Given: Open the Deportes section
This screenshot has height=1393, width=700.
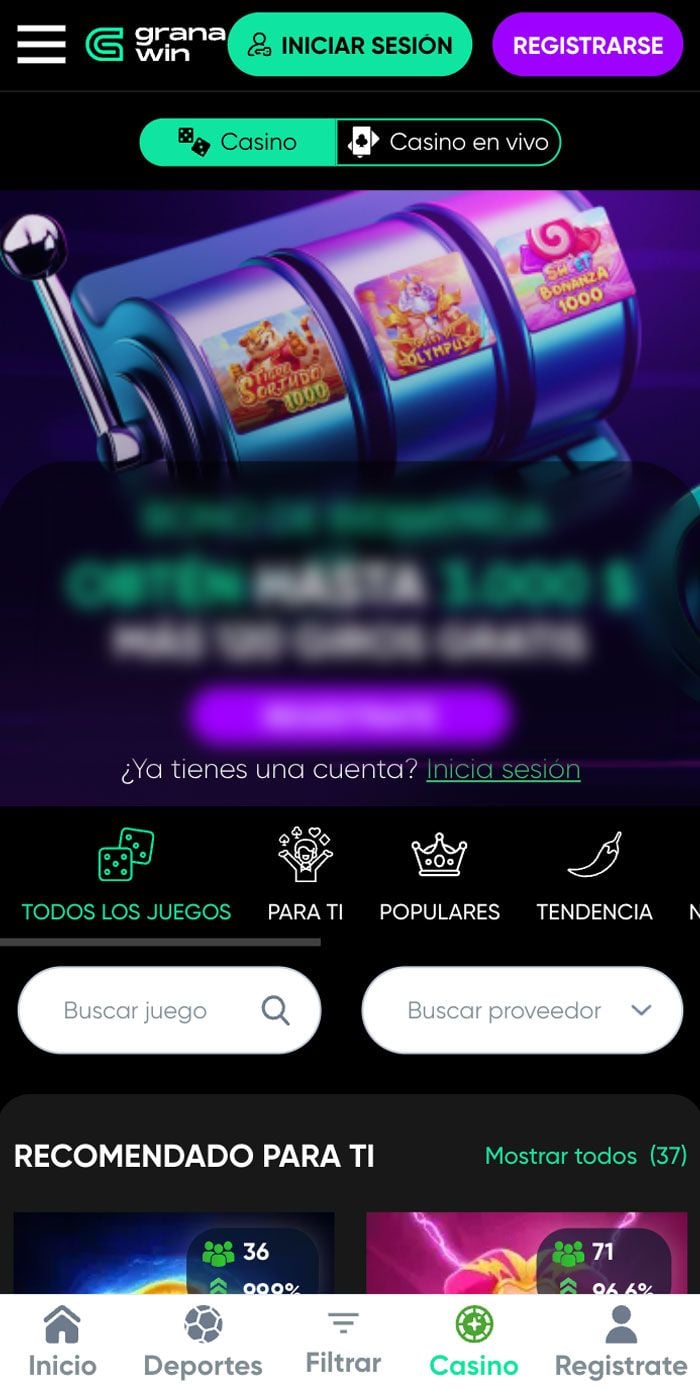Looking at the screenshot, I should (x=203, y=1343).
